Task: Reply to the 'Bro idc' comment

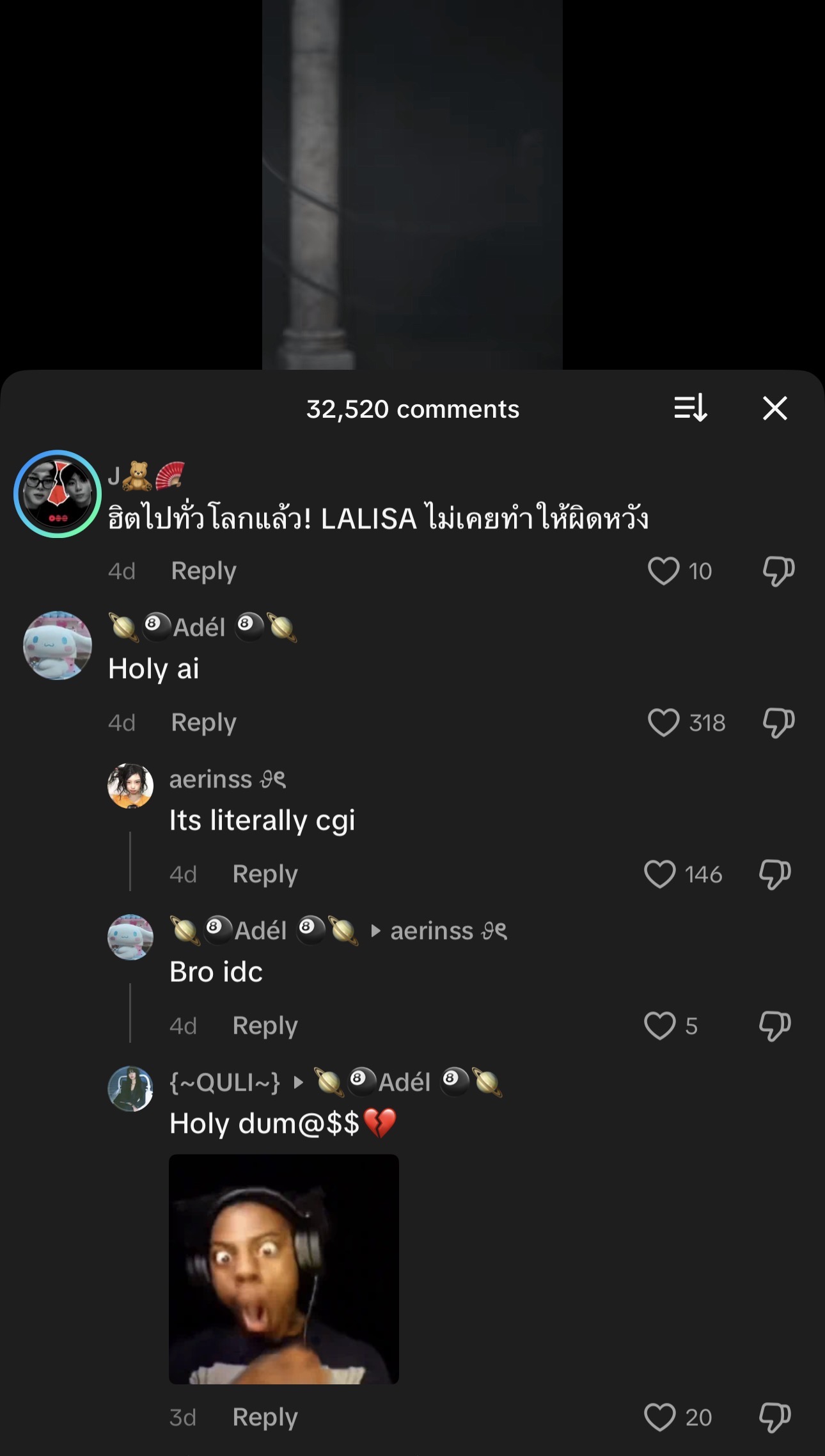Action: (x=265, y=1026)
